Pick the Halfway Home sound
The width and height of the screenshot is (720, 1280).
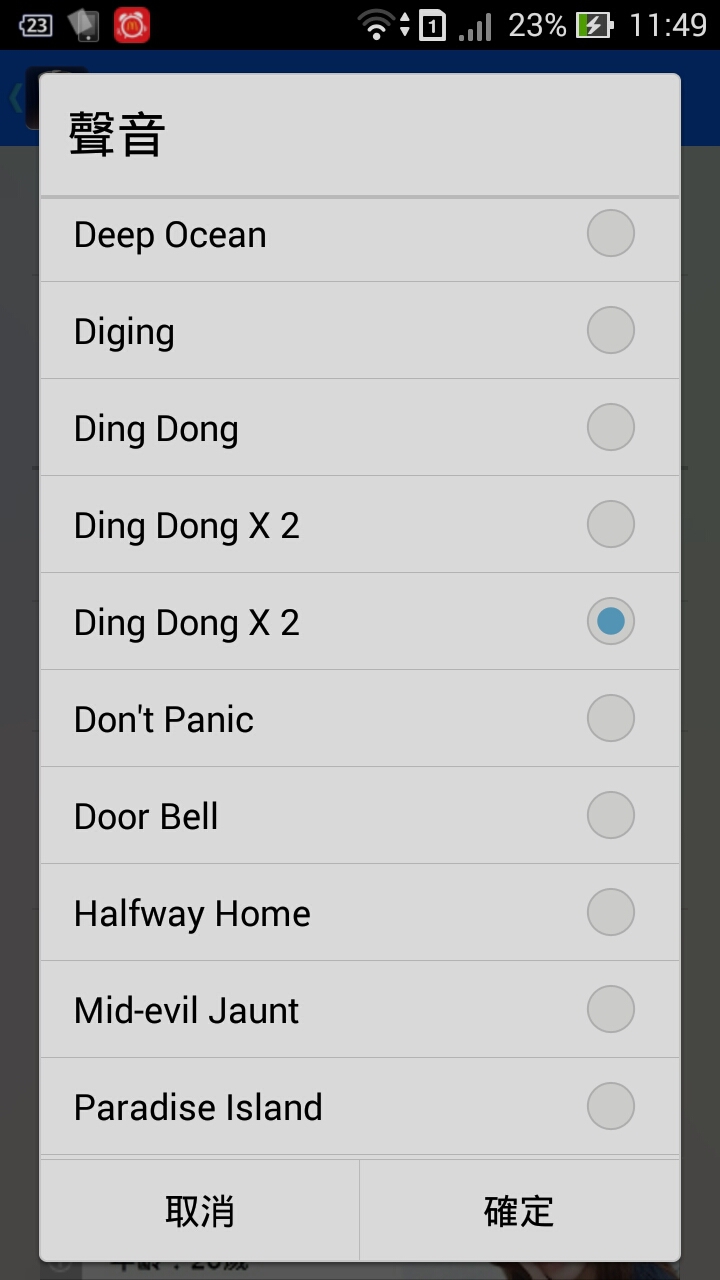click(359, 913)
